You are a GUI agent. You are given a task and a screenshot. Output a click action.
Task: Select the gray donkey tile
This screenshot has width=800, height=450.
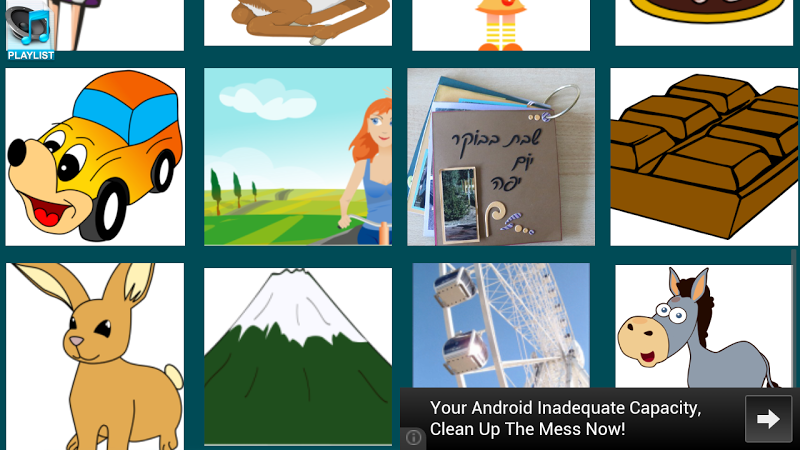pos(704,325)
